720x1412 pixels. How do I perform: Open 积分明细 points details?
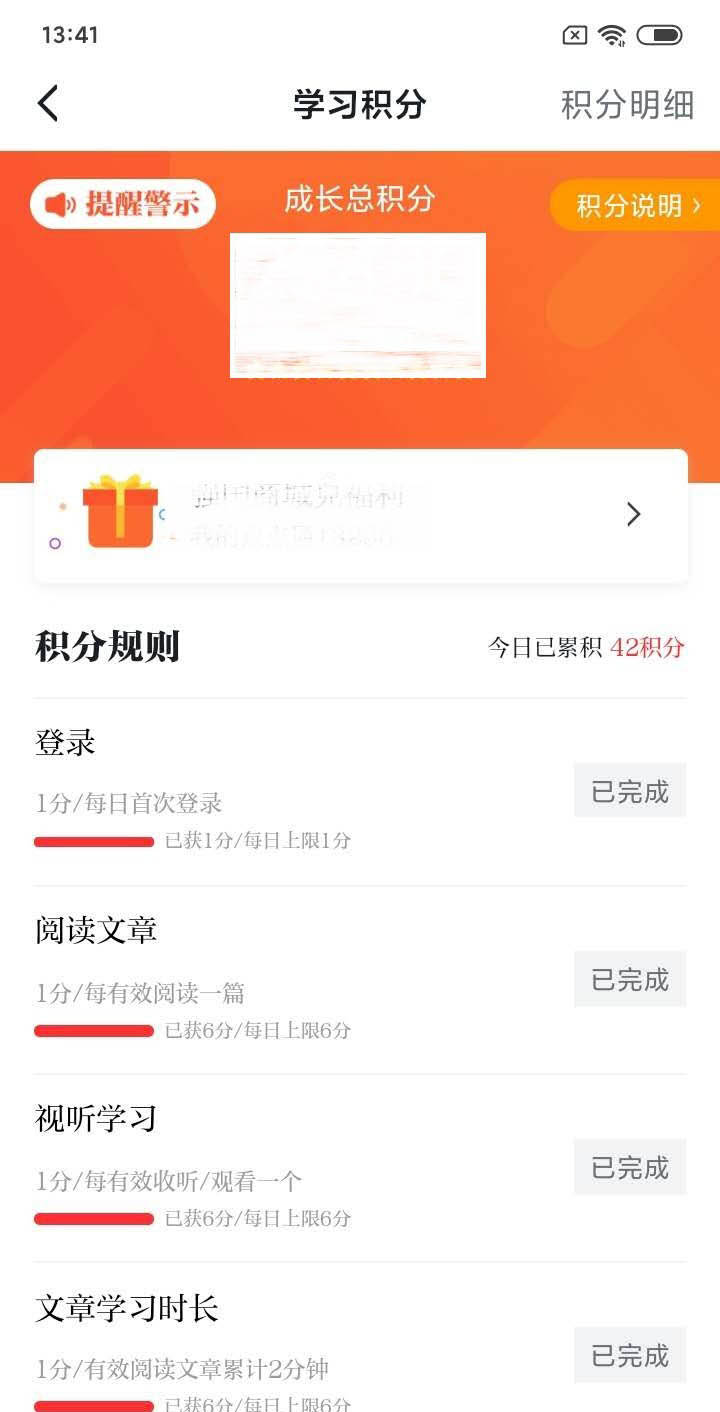[x=627, y=104]
